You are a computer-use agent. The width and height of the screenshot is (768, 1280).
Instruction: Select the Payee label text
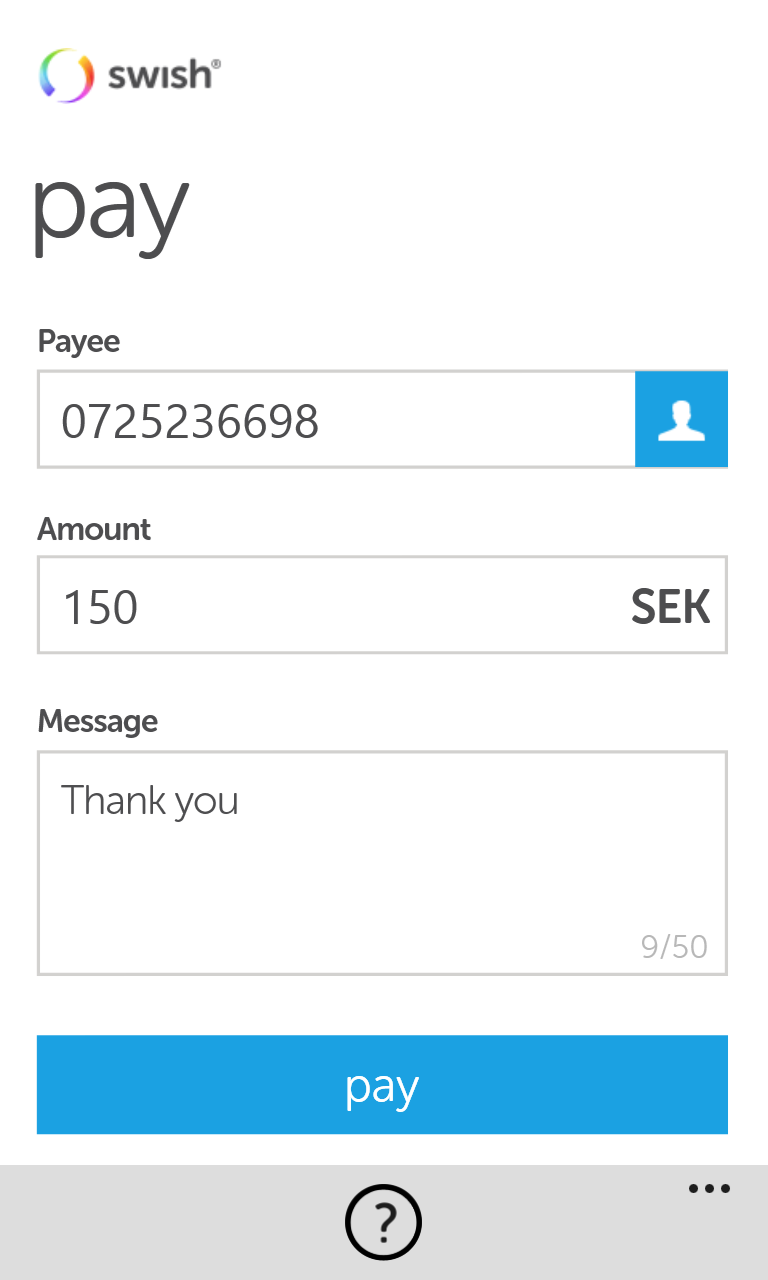(78, 341)
